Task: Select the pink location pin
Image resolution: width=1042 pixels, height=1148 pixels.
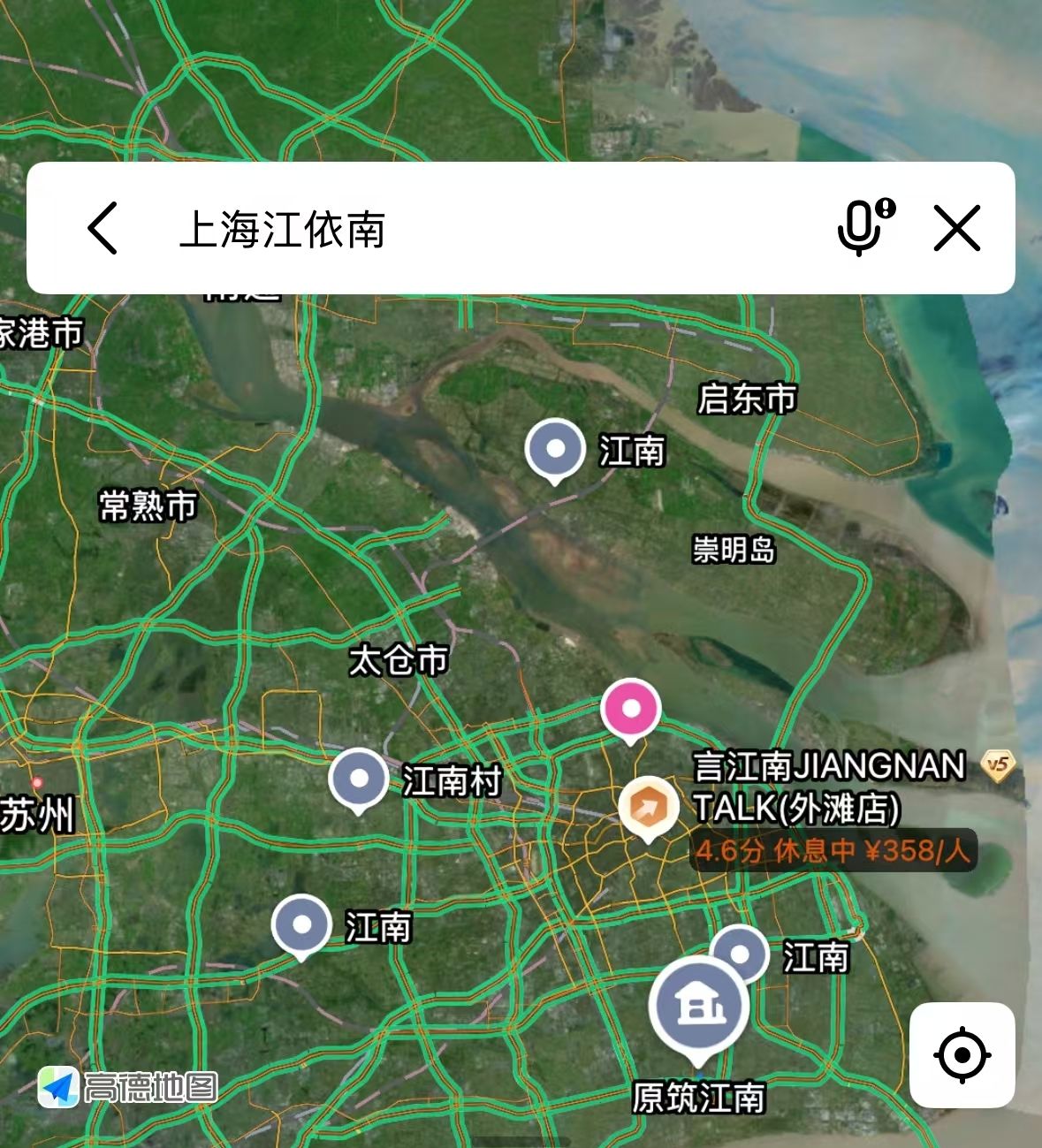Action: pyautogui.click(x=630, y=709)
